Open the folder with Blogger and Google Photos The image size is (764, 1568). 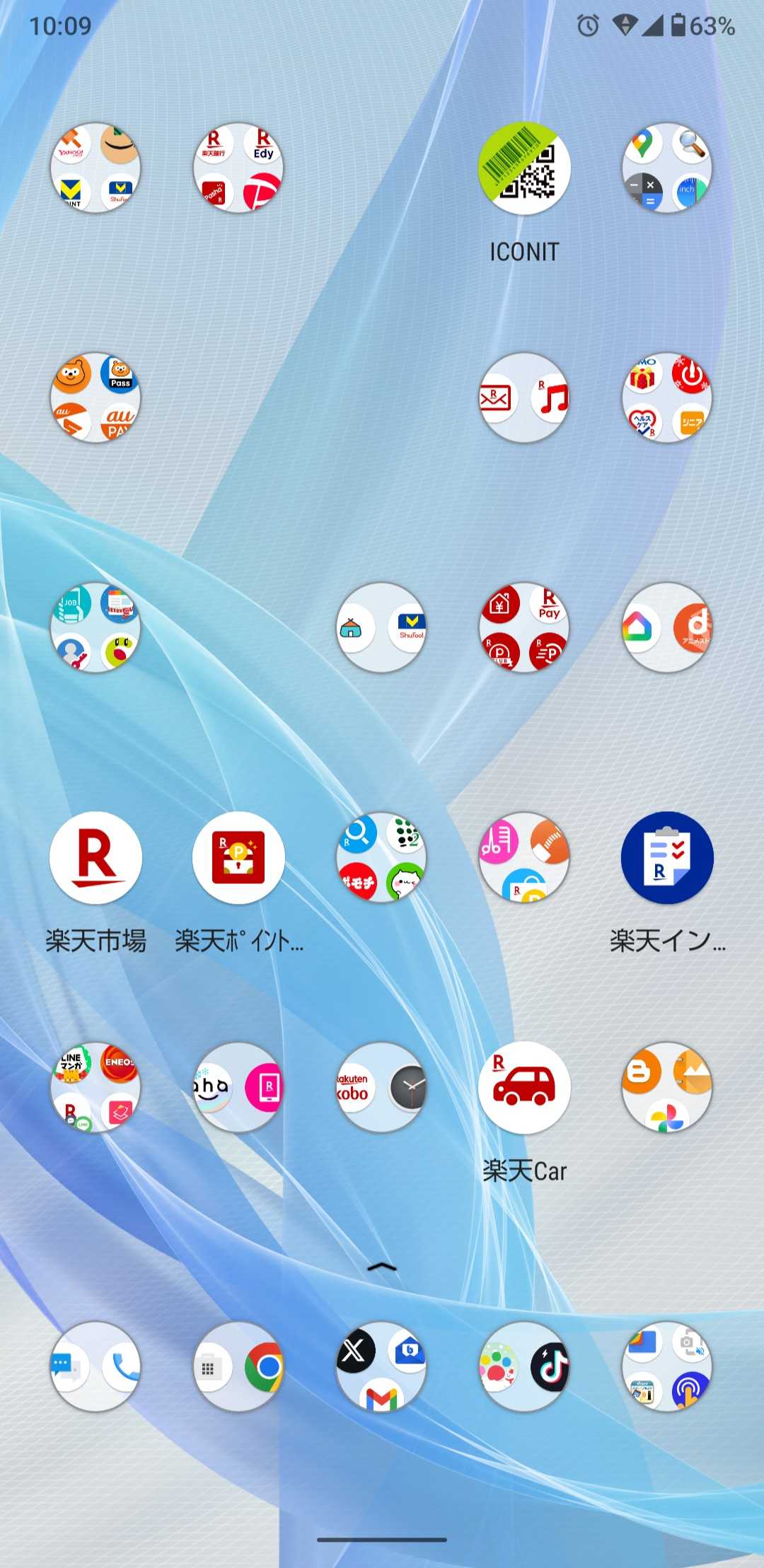667,1087
